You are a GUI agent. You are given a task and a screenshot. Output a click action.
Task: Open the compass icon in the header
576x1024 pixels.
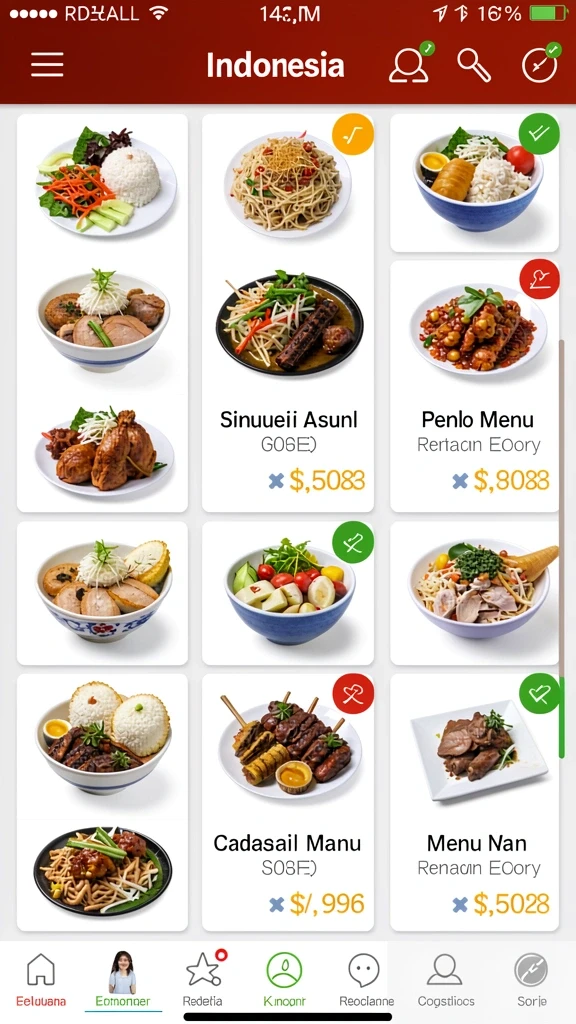tap(541, 63)
